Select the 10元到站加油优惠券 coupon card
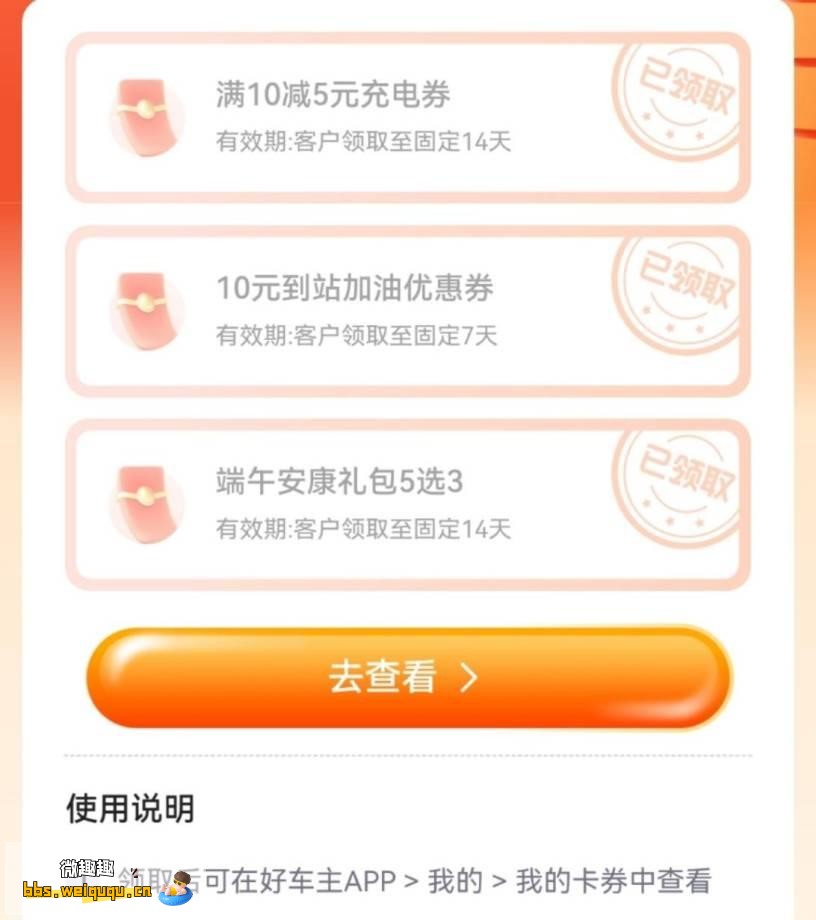816x920 pixels. point(408,306)
